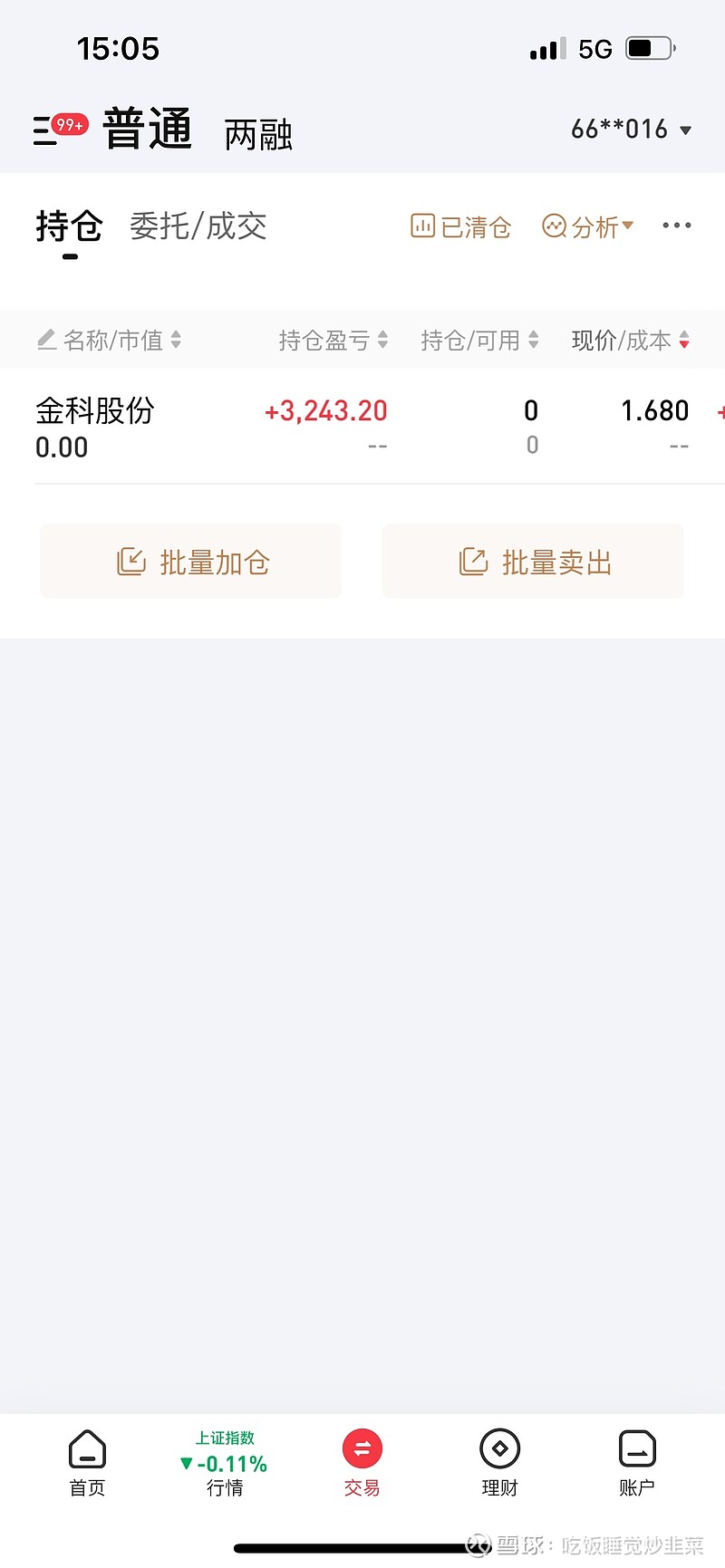Sort by 持仓/可用 column
This screenshot has height=1568, width=725.
click(479, 340)
